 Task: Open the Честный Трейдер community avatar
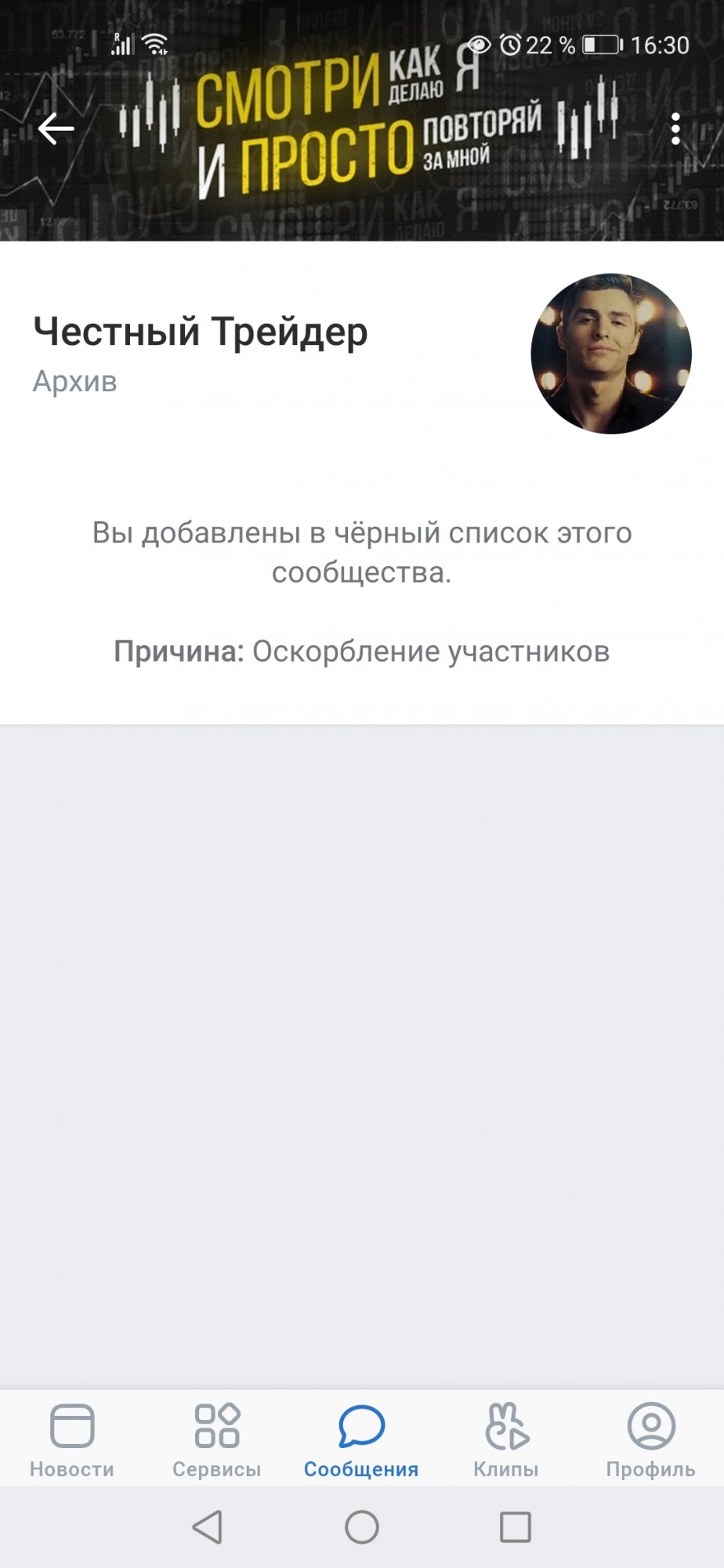pos(611,354)
